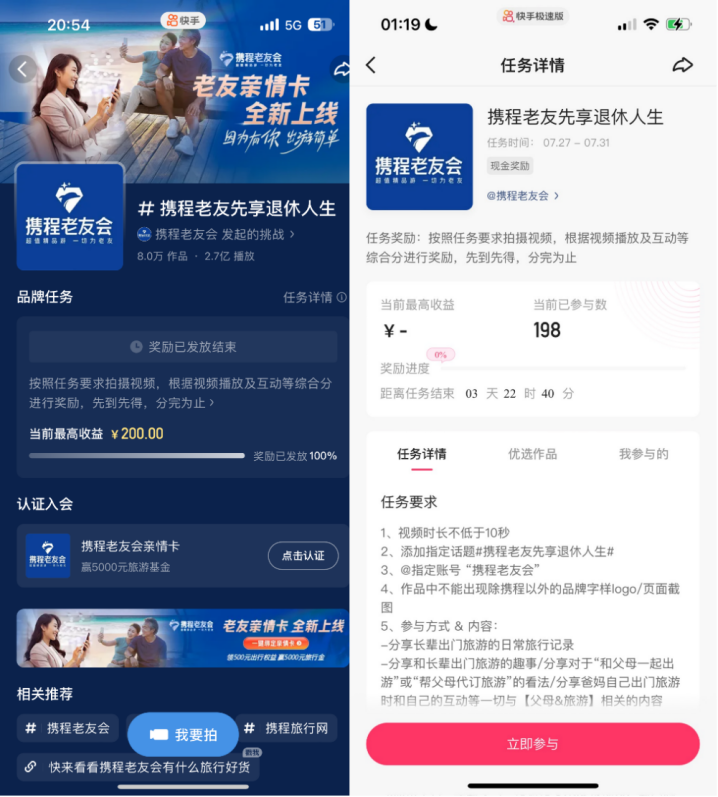Switch to the 优选作品 tab
Screen dimensions: 718x797
[532, 454]
